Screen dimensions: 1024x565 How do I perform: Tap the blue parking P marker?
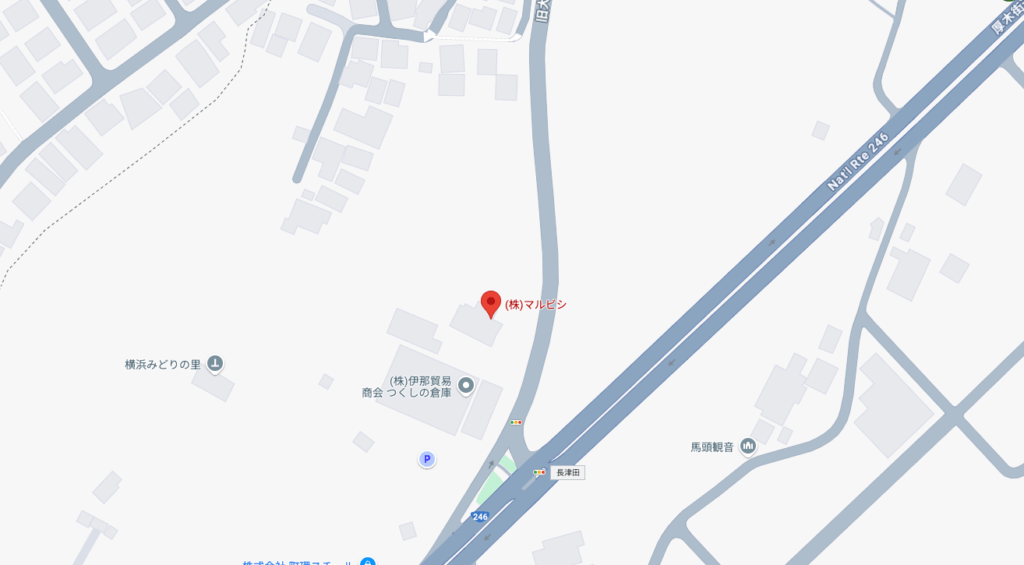click(427, 459)
